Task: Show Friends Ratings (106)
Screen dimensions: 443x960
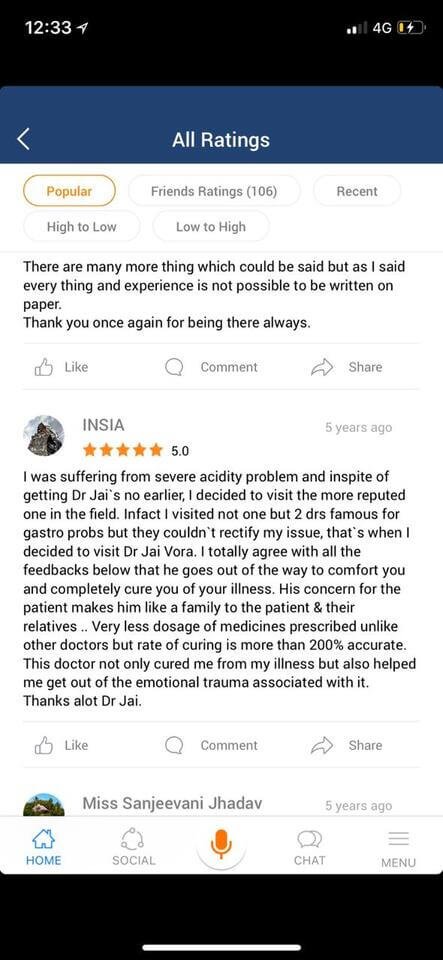Action: point(214,191)
